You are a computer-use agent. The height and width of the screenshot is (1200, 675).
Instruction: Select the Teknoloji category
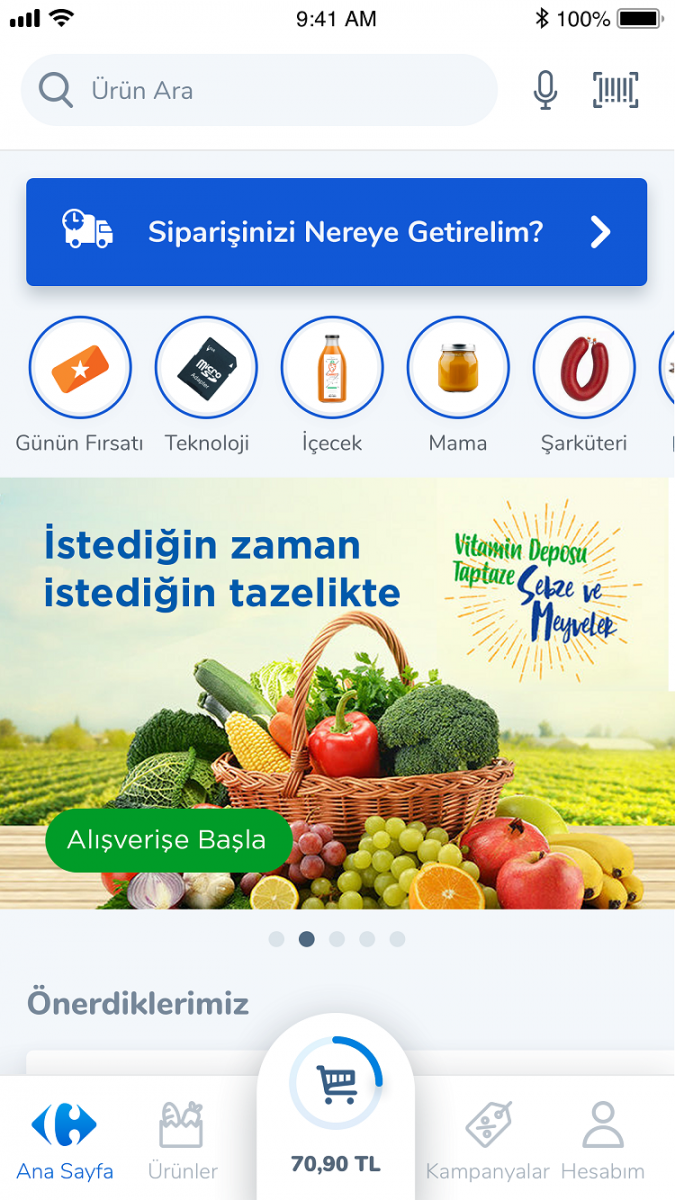(x=206, y=368)
